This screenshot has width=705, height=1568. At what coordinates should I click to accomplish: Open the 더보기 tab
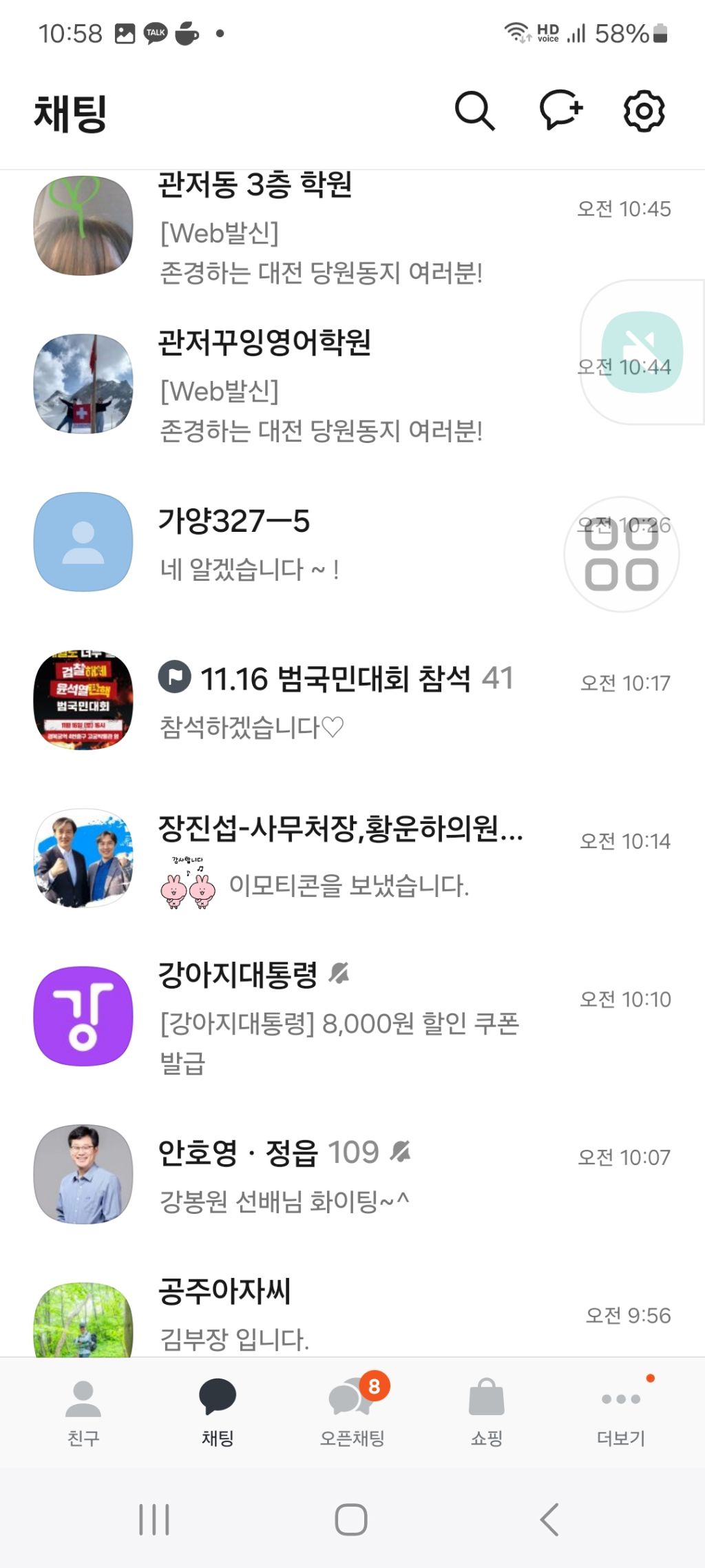pos(621,1412)
